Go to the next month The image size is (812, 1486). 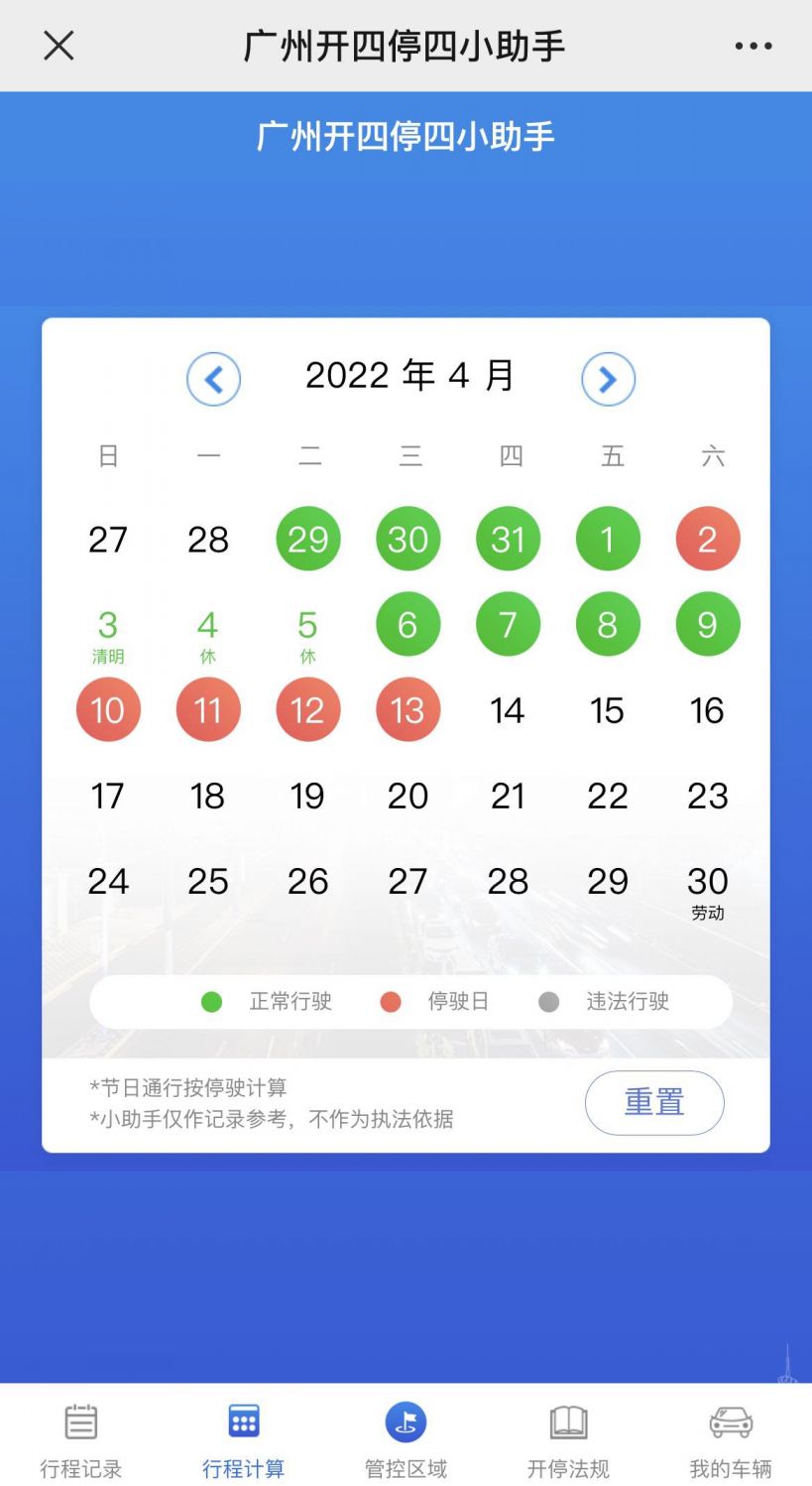[x=608, y=379]
